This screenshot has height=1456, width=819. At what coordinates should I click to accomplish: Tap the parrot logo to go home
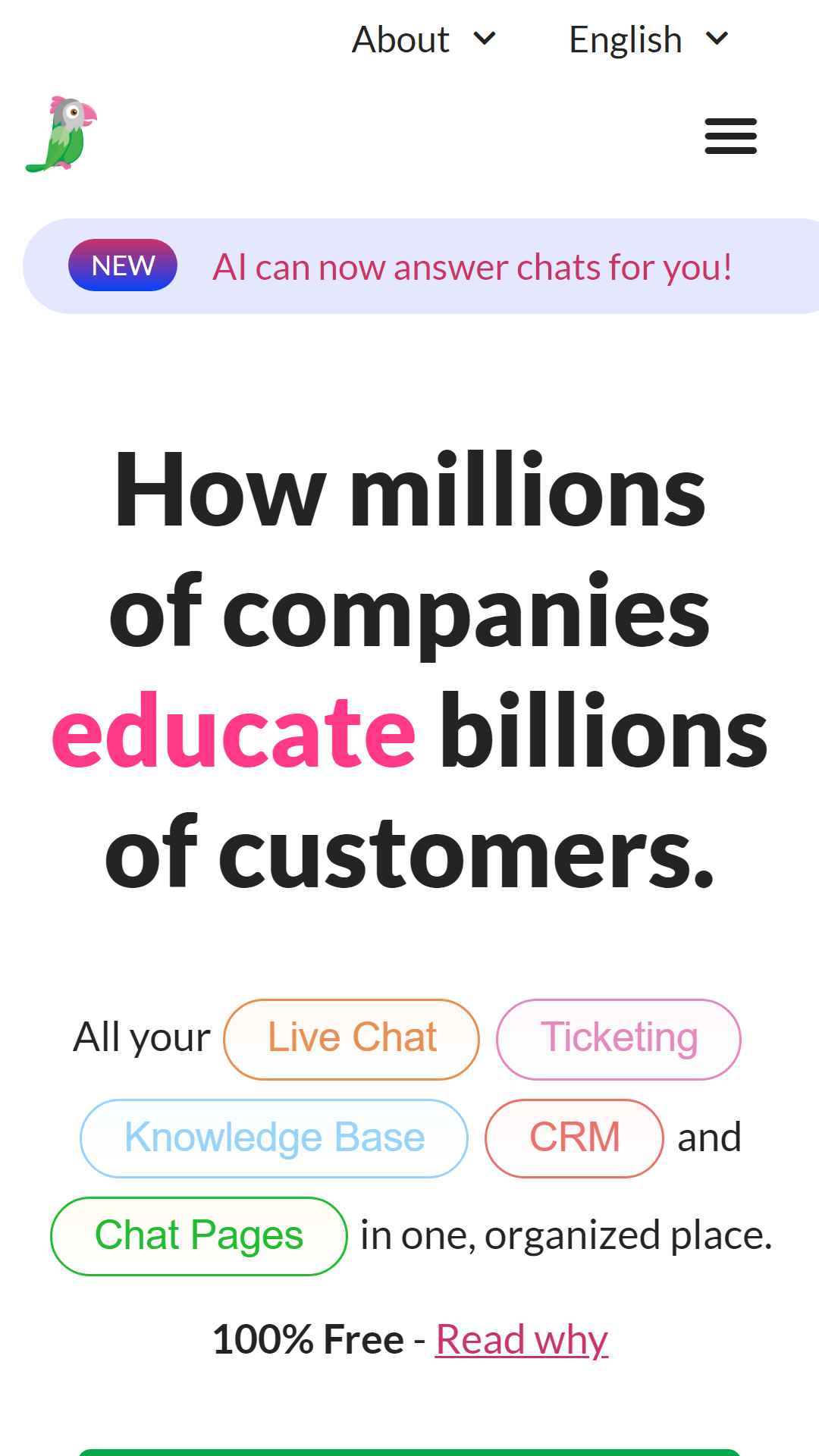61,134
